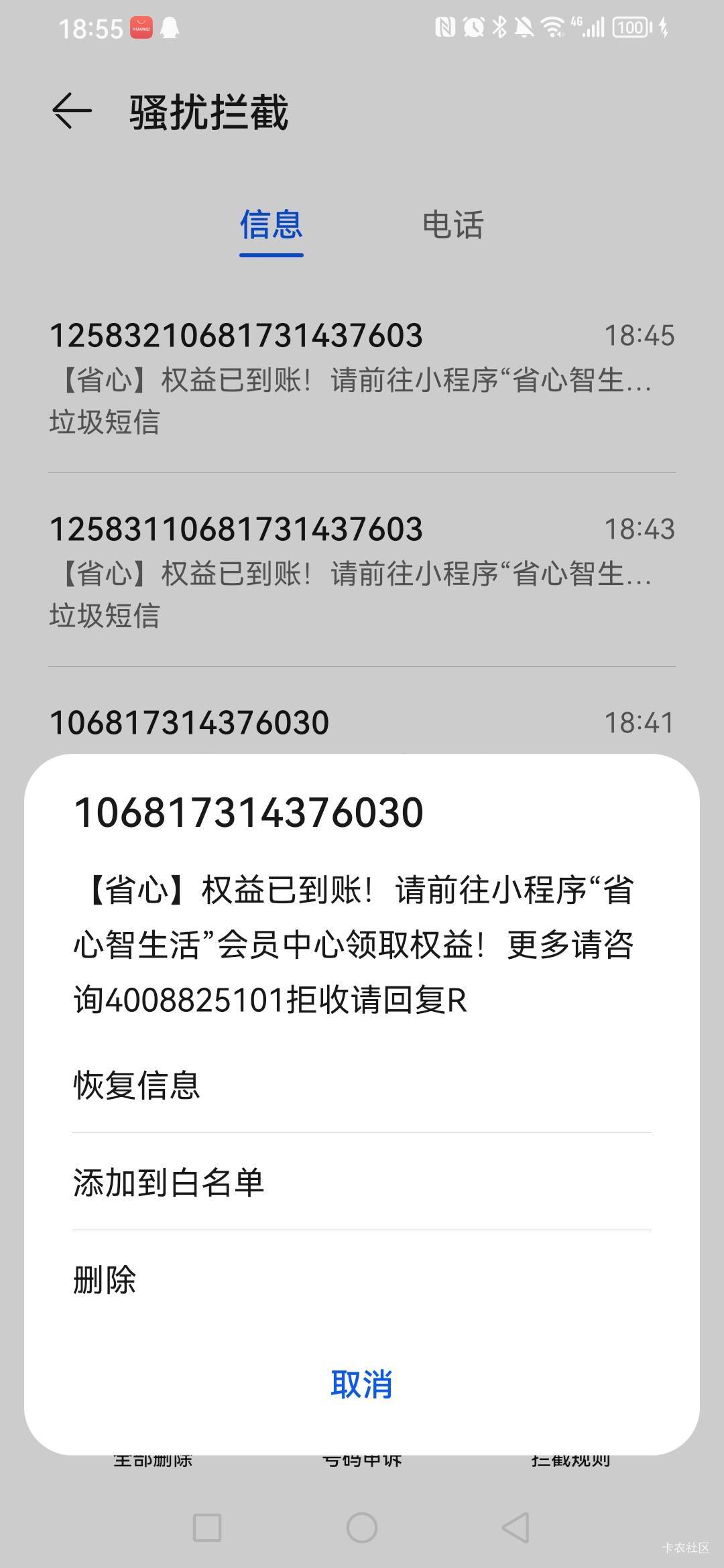Dismiss the dialog with 取消

click(x=361, y=1384)
